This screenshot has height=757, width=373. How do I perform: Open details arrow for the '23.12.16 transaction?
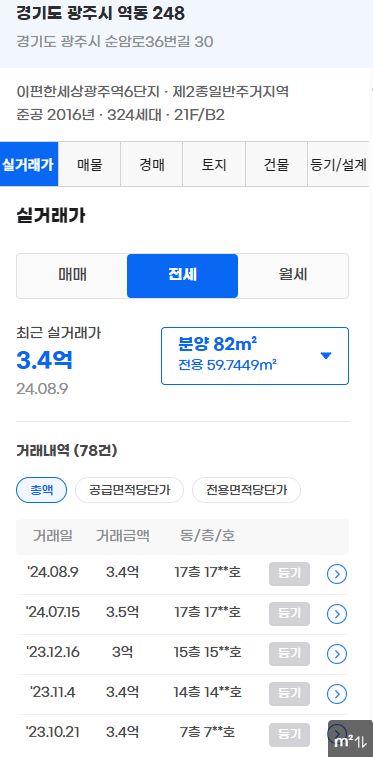pyautogui.click(x=337, y=654)
